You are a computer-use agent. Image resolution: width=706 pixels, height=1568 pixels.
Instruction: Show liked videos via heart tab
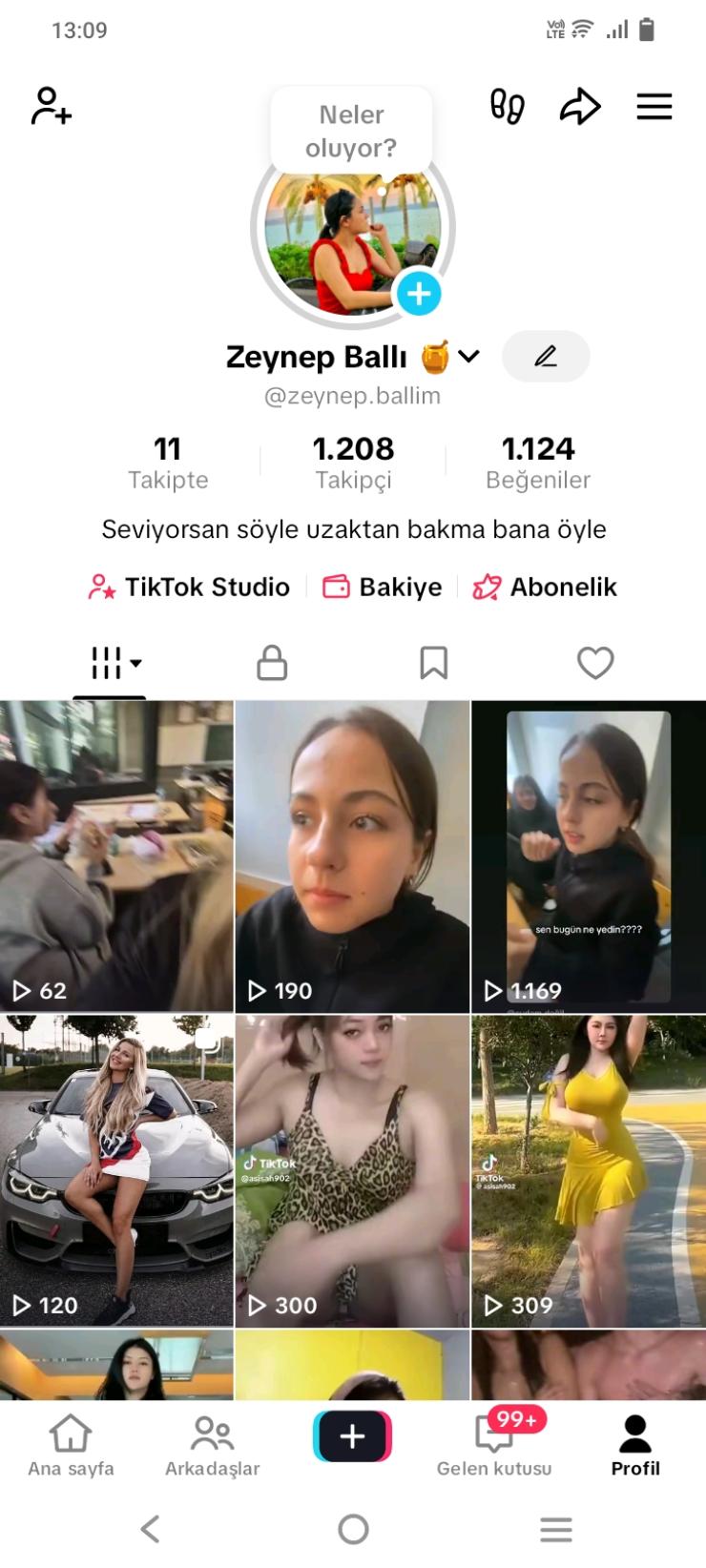tap(596, 662)
